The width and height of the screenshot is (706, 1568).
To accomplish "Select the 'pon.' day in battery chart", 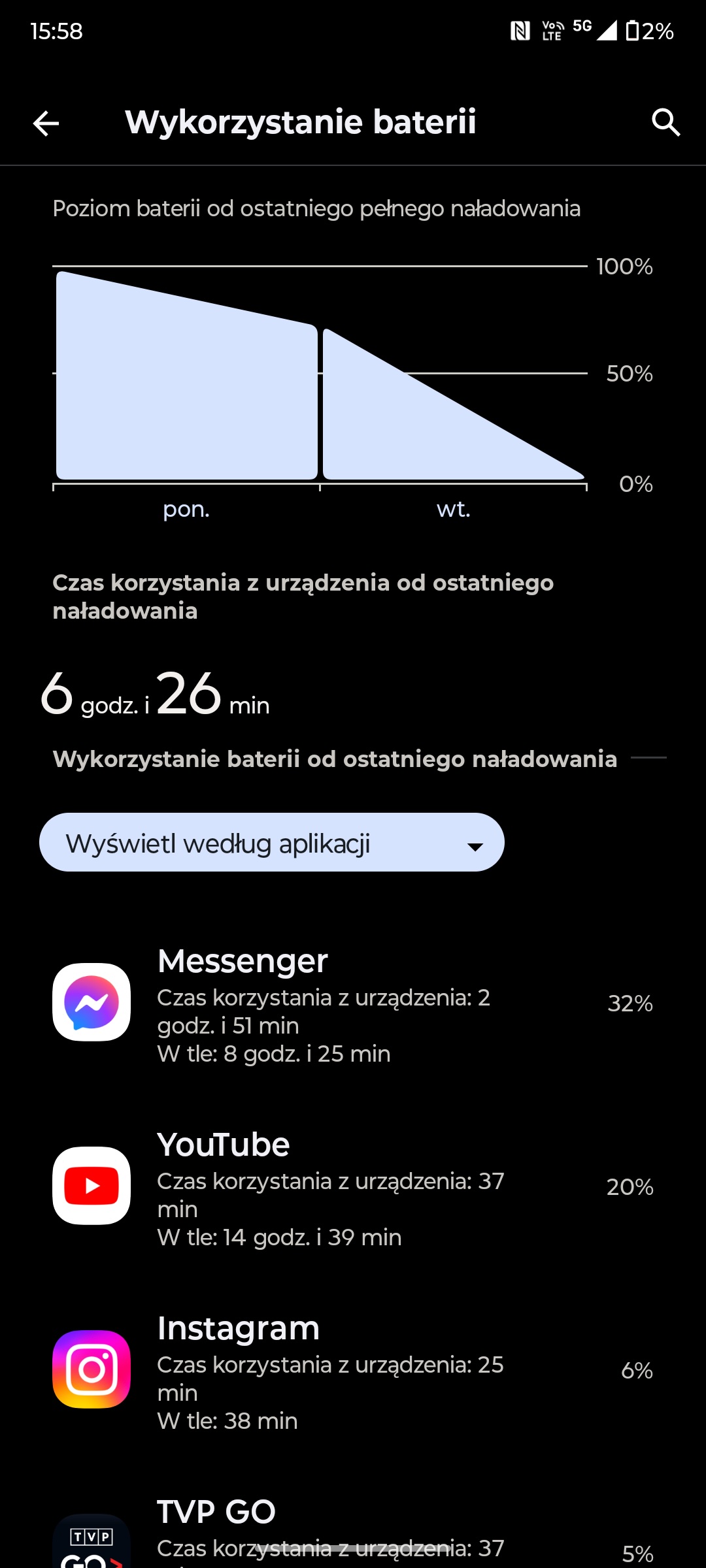I will pyautogui.click(x=187, y=376).
